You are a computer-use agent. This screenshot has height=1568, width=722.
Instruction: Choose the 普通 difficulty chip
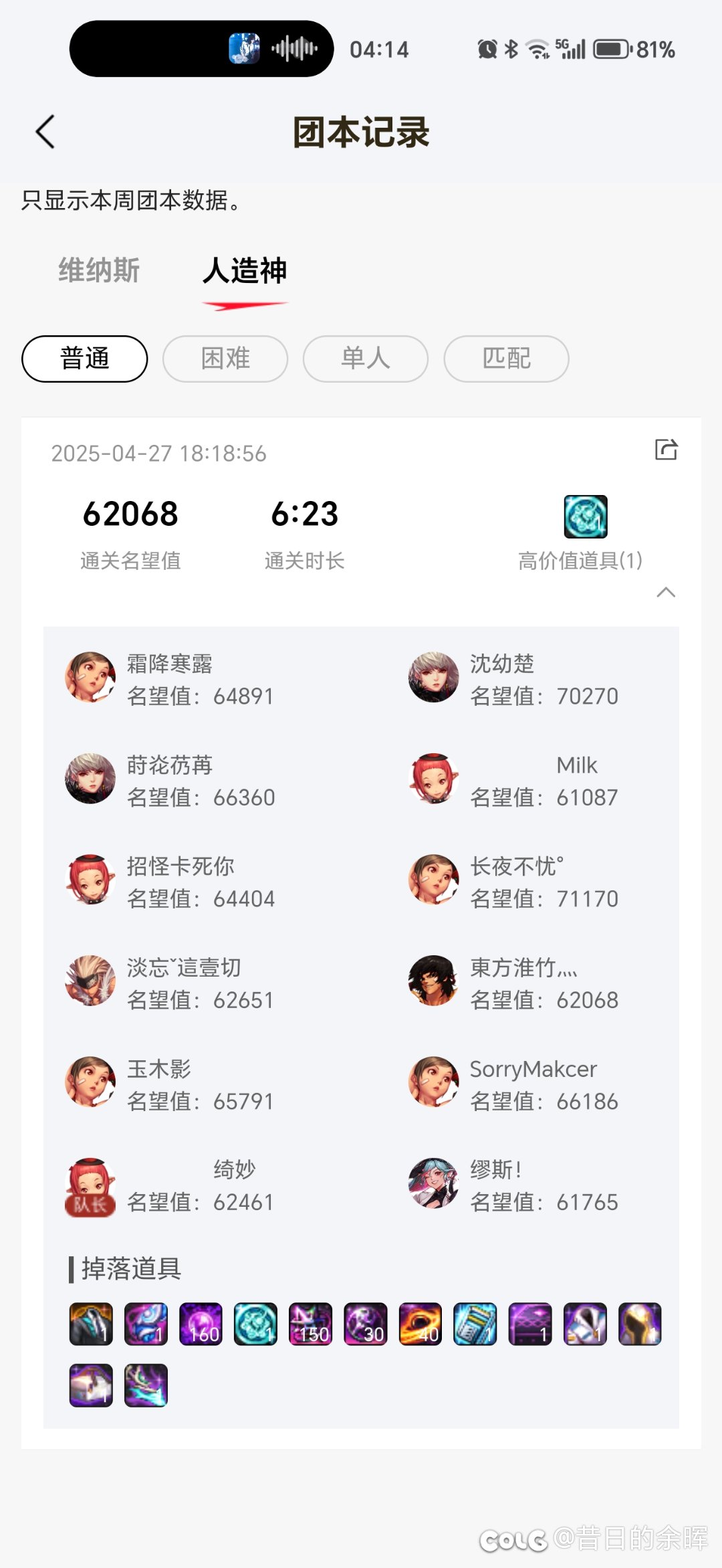point(85,359)
